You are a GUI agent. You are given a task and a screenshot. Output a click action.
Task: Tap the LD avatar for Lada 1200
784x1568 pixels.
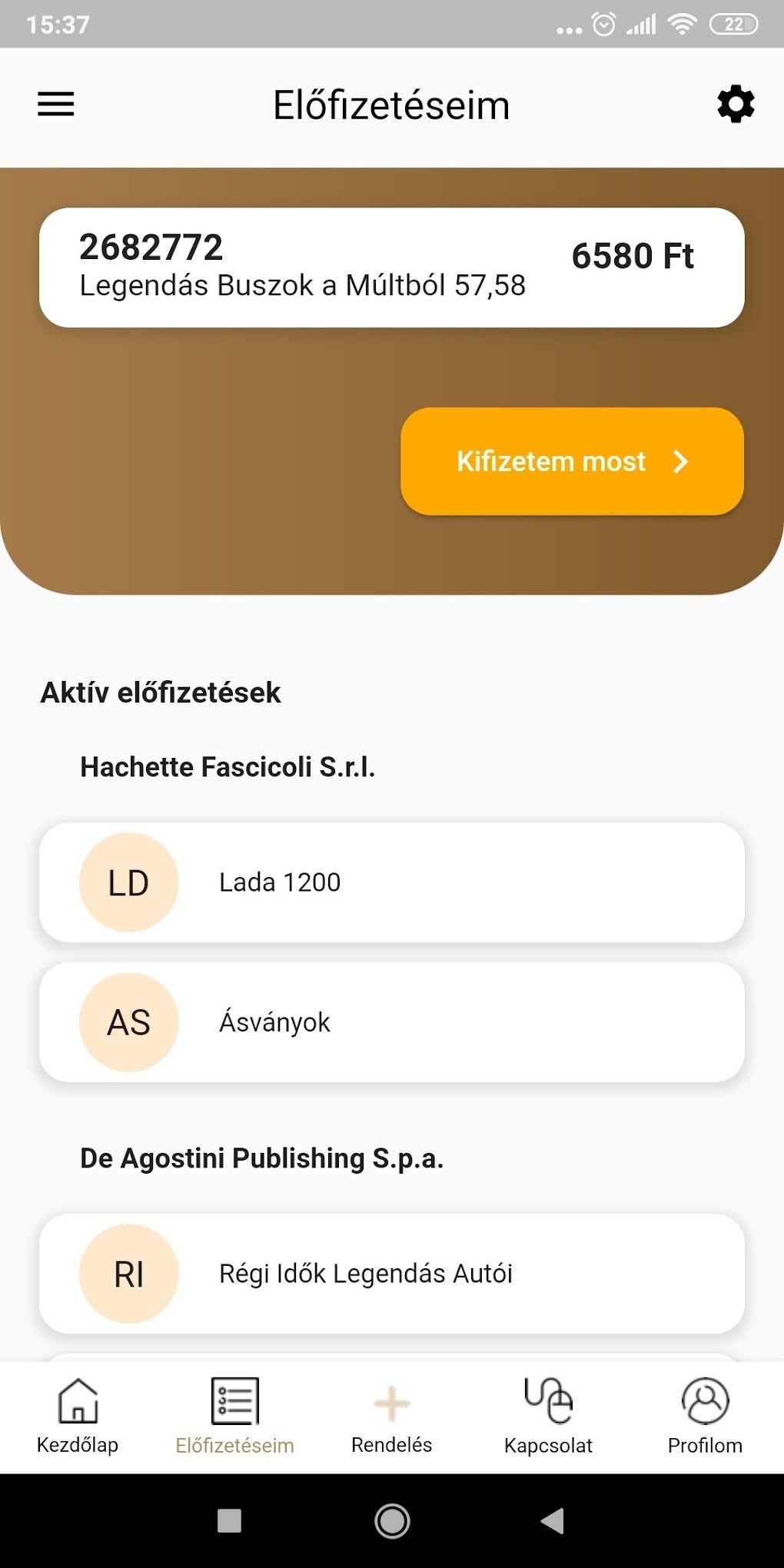point(128,882)
